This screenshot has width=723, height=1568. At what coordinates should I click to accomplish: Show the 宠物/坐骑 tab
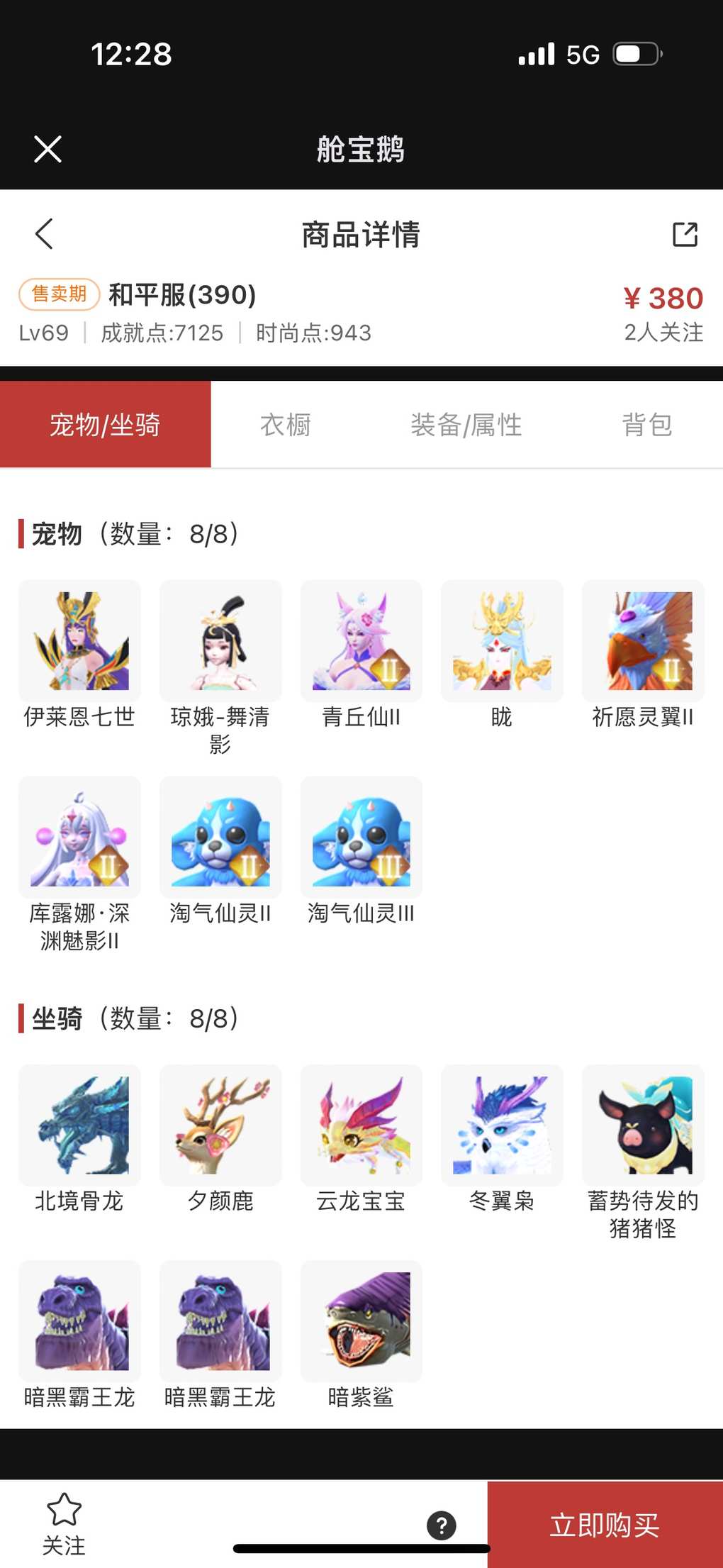click(105, 425)
